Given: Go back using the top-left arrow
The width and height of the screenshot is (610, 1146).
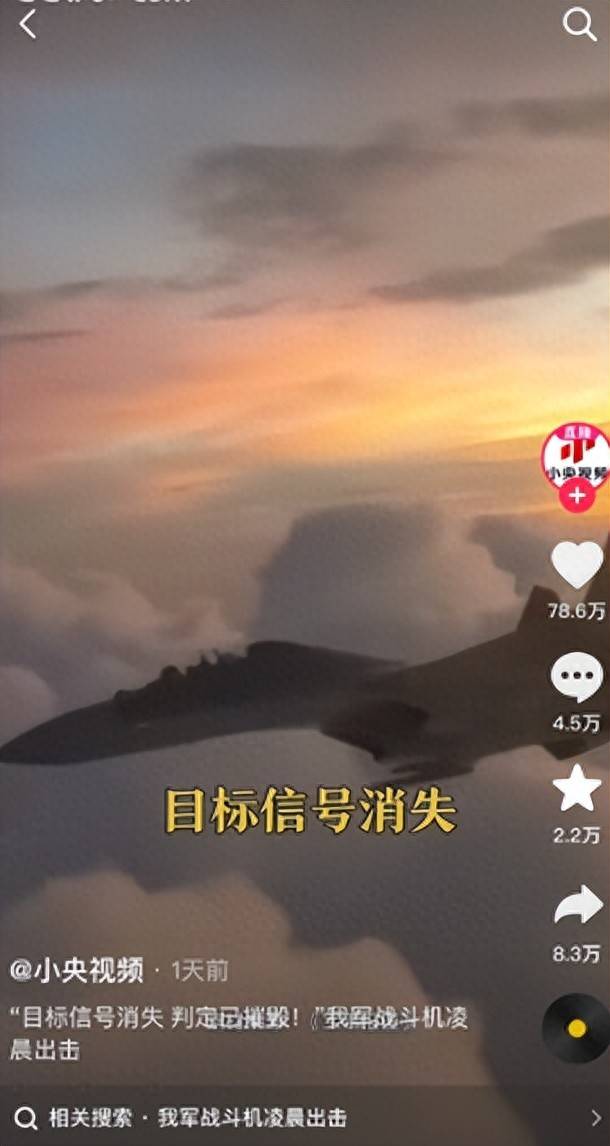Looking at the screenshot, I should (27, 25).
